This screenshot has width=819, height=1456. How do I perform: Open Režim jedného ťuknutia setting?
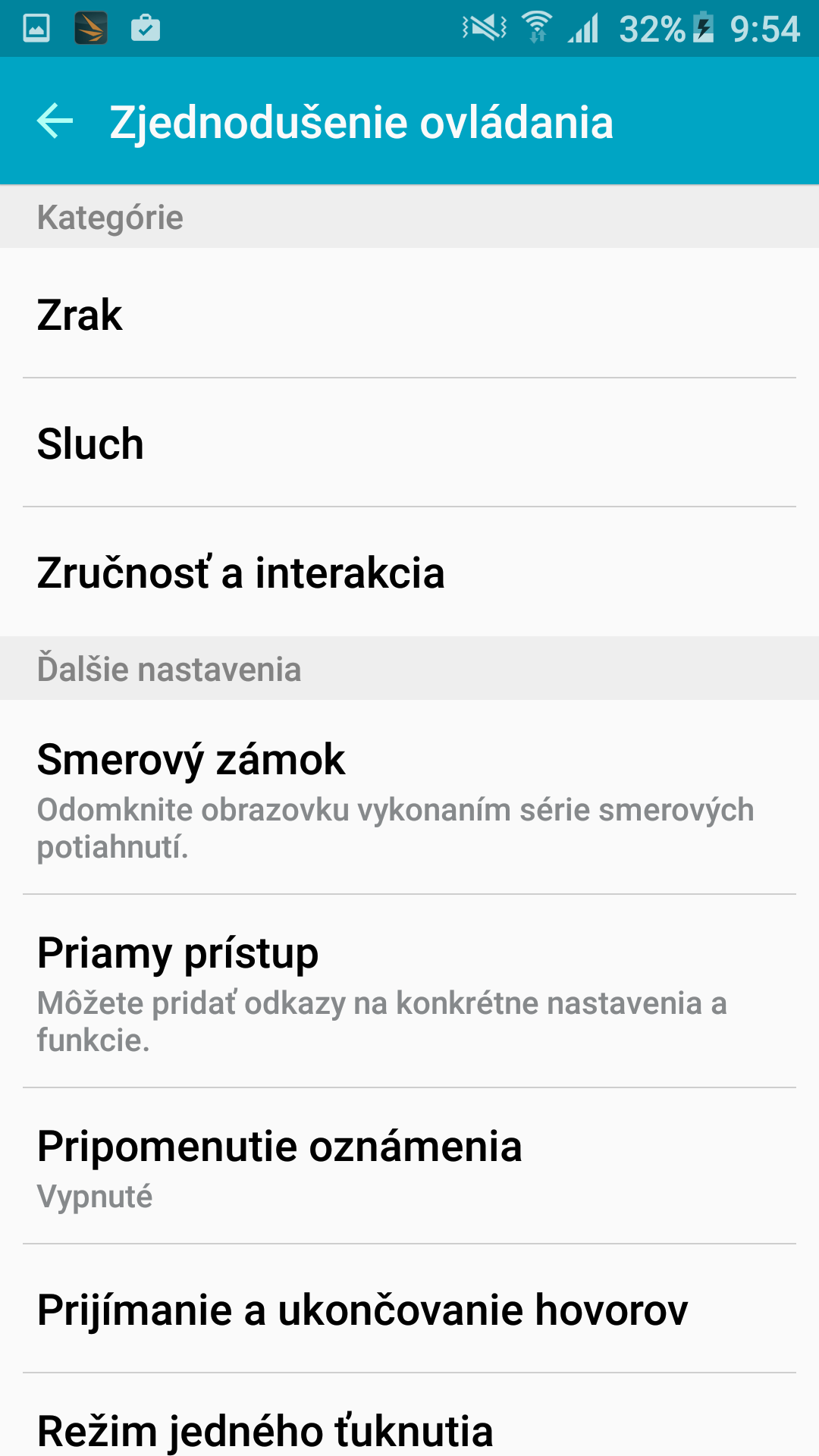[409, 1415]
